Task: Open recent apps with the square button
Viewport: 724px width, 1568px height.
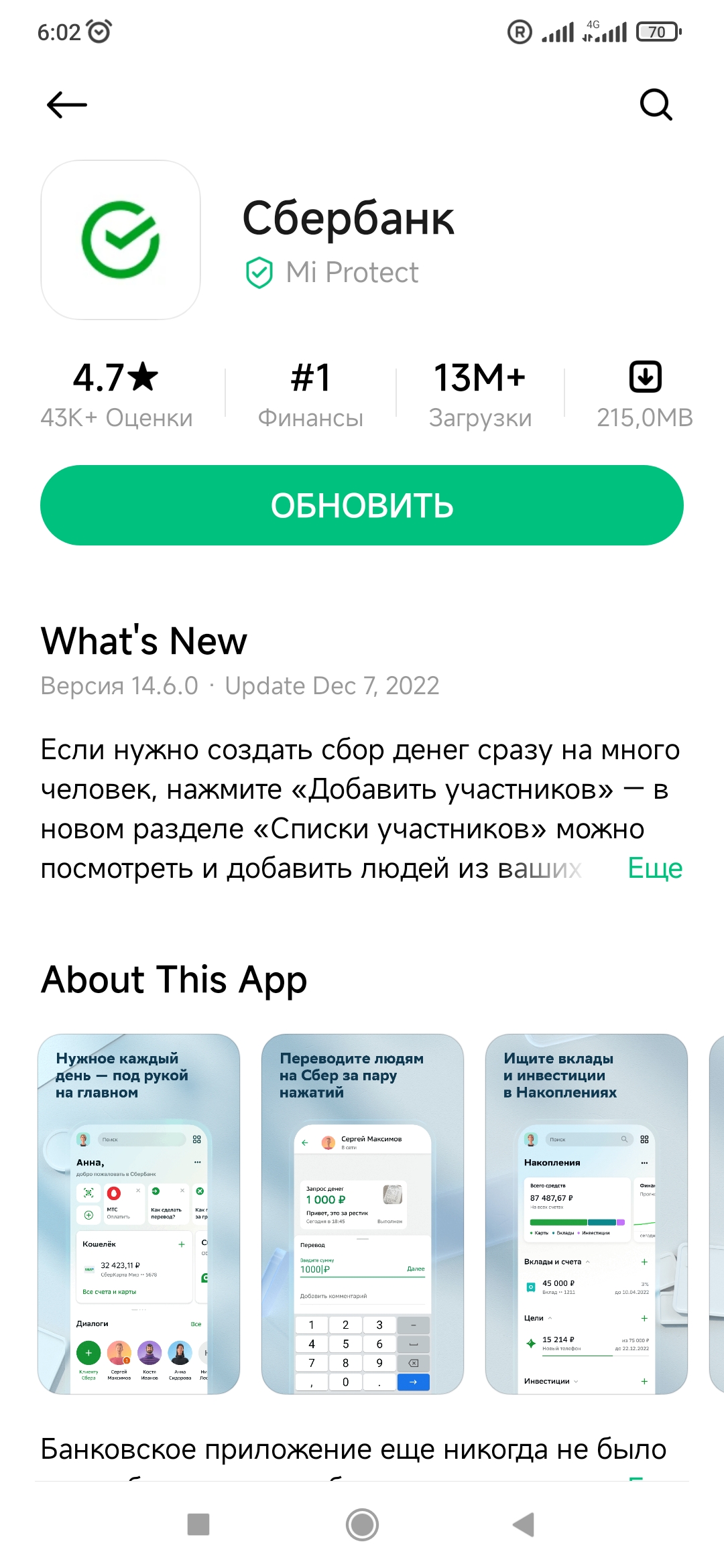Action: tap(198, 1524)
